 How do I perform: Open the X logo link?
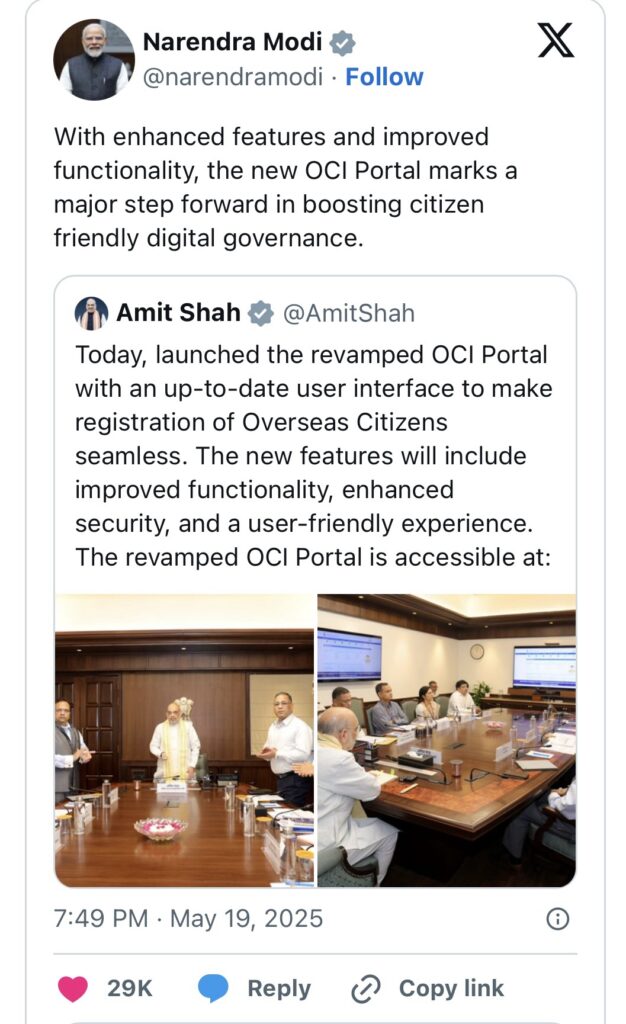[x=556, y=40]
